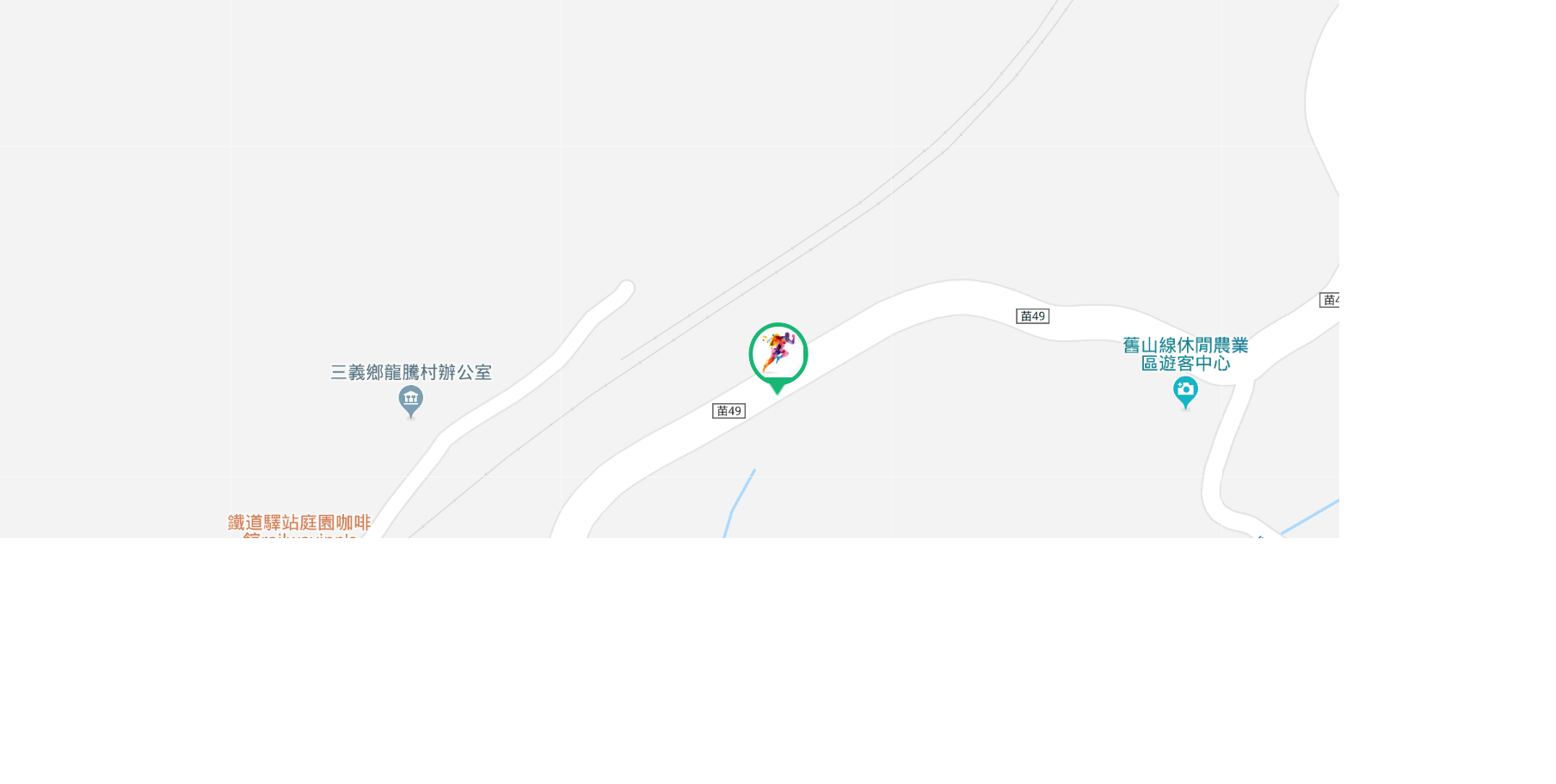Open 鐵道驛站庭園咖啡館 place label
The image size is (1556, 784).
(x=298, y=524)
